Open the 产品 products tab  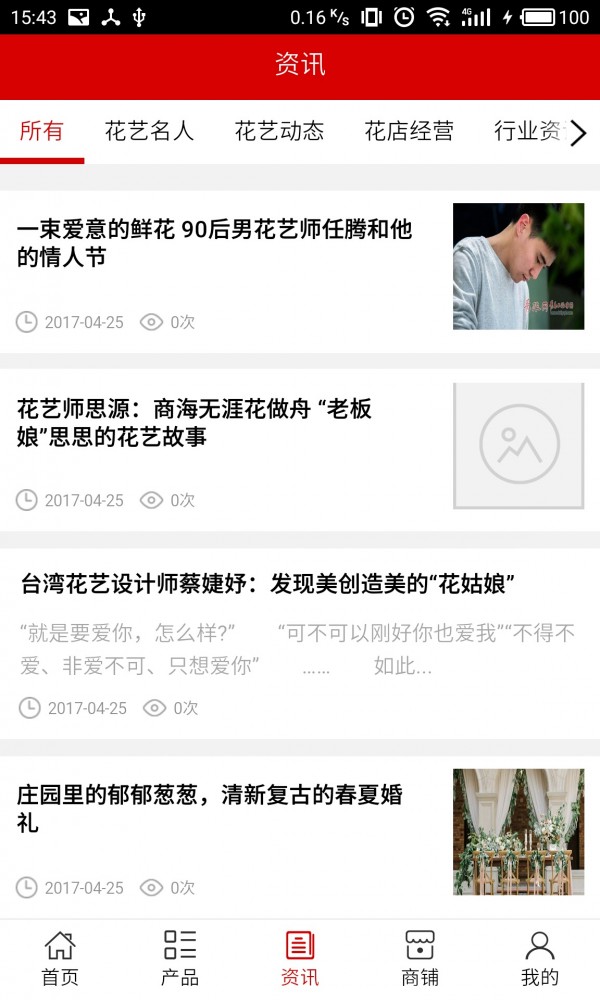pos(180,958)
